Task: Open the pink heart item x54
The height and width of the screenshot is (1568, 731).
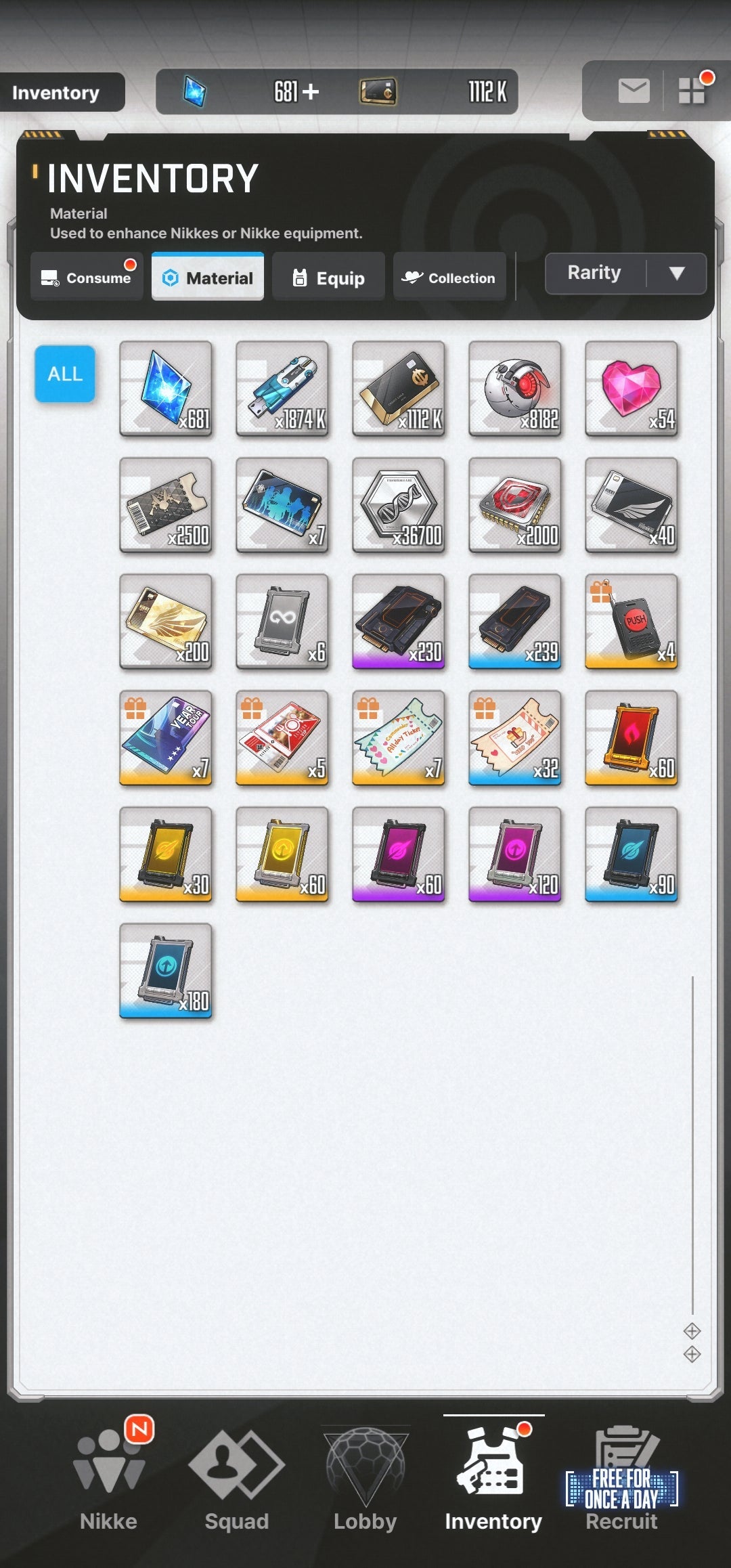Action: [632, 389]
